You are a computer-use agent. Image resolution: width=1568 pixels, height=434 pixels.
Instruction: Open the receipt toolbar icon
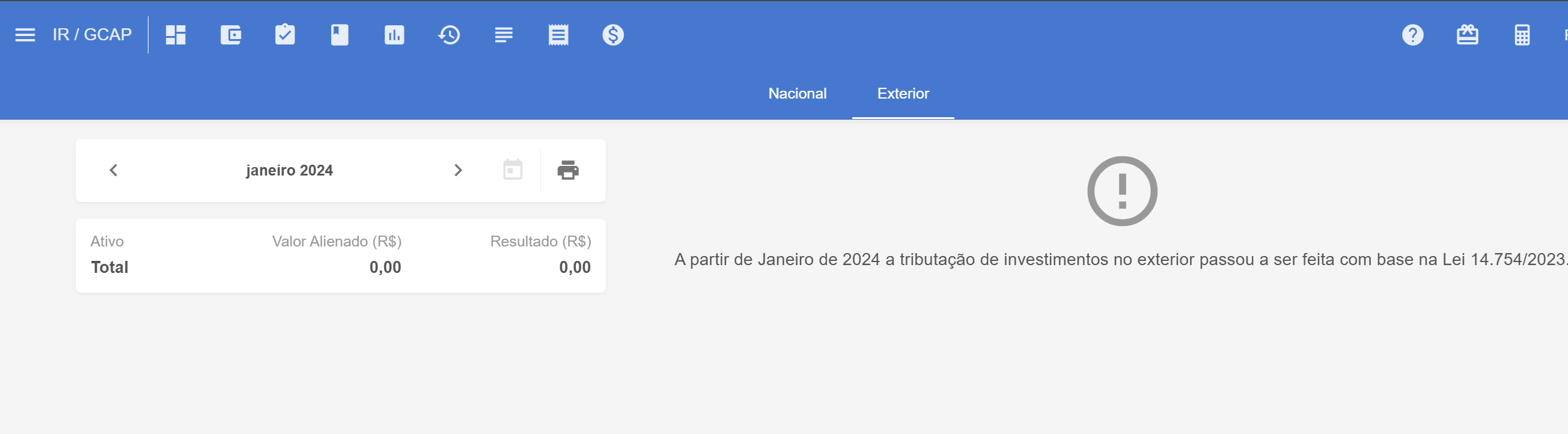click(558, 35)
